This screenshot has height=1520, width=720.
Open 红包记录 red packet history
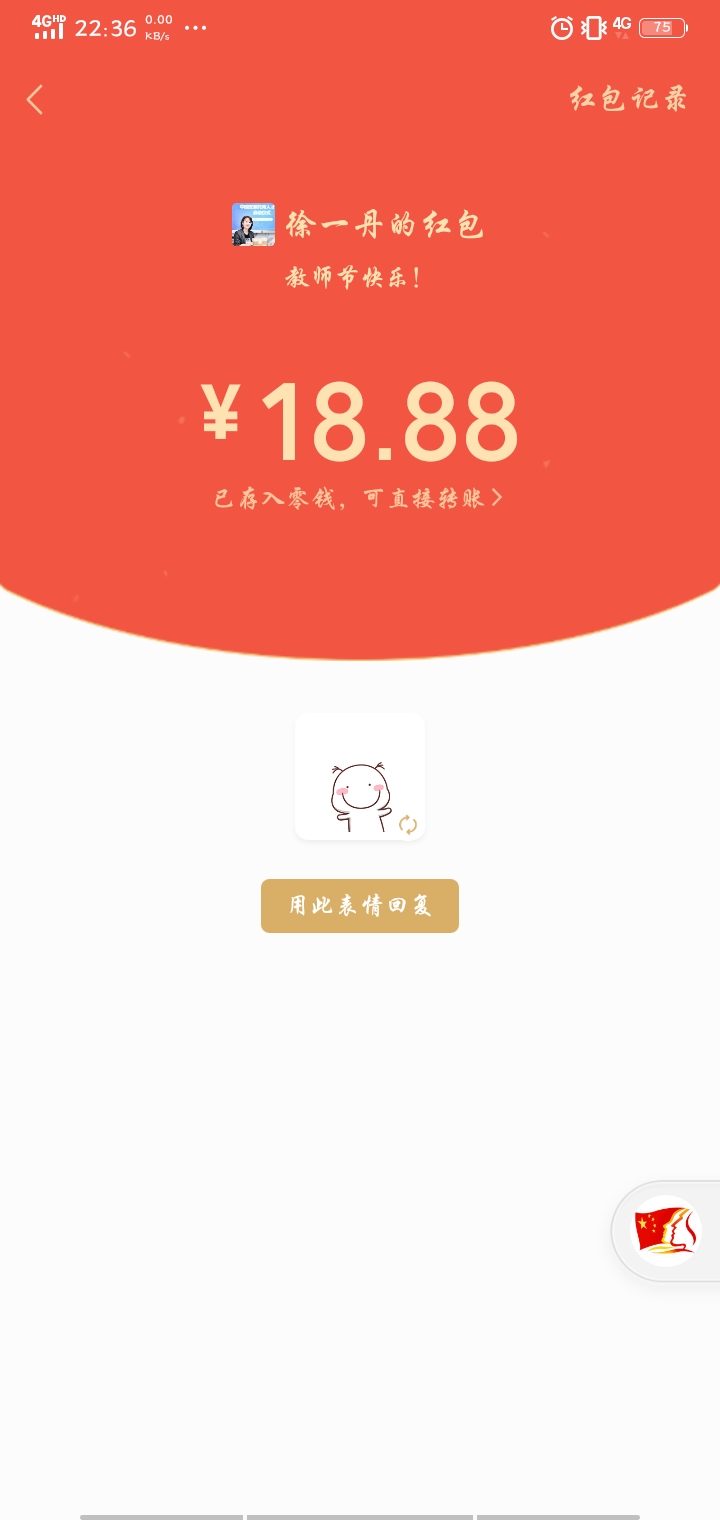tap(628, 99)
